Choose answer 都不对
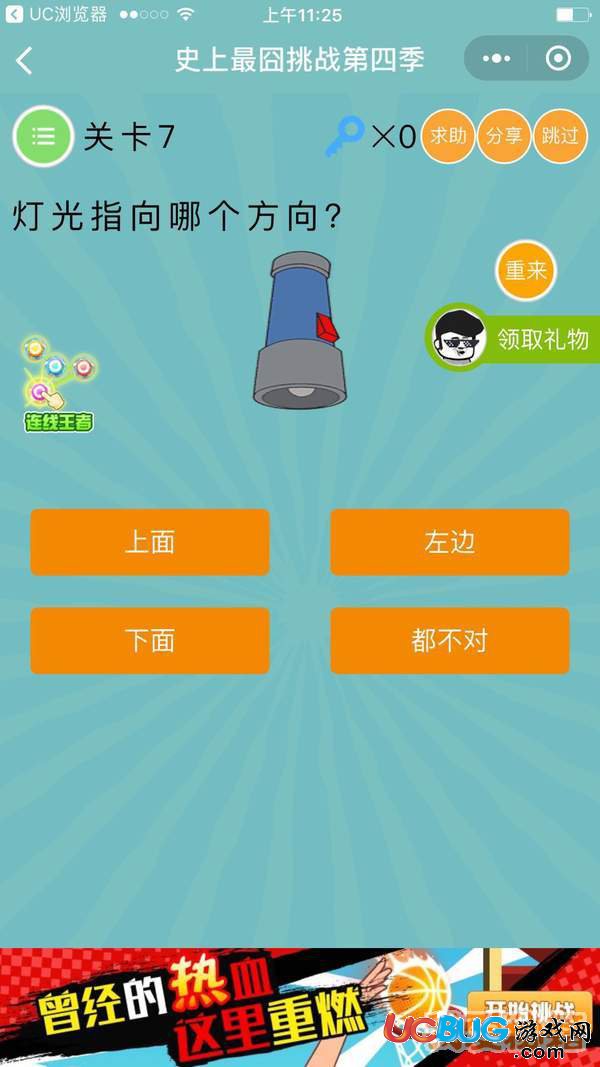Viewport: 600px width, 1067px height. click(450, 640)
